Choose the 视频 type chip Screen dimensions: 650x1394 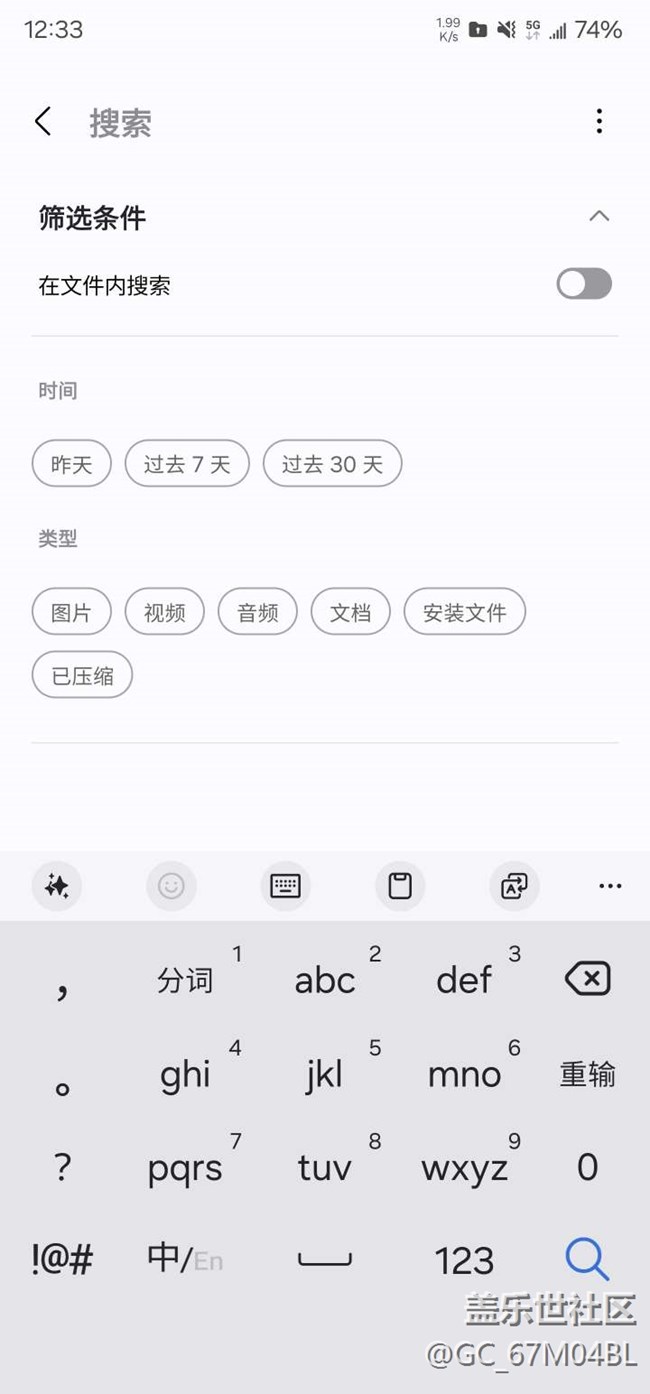coord(165,612)
